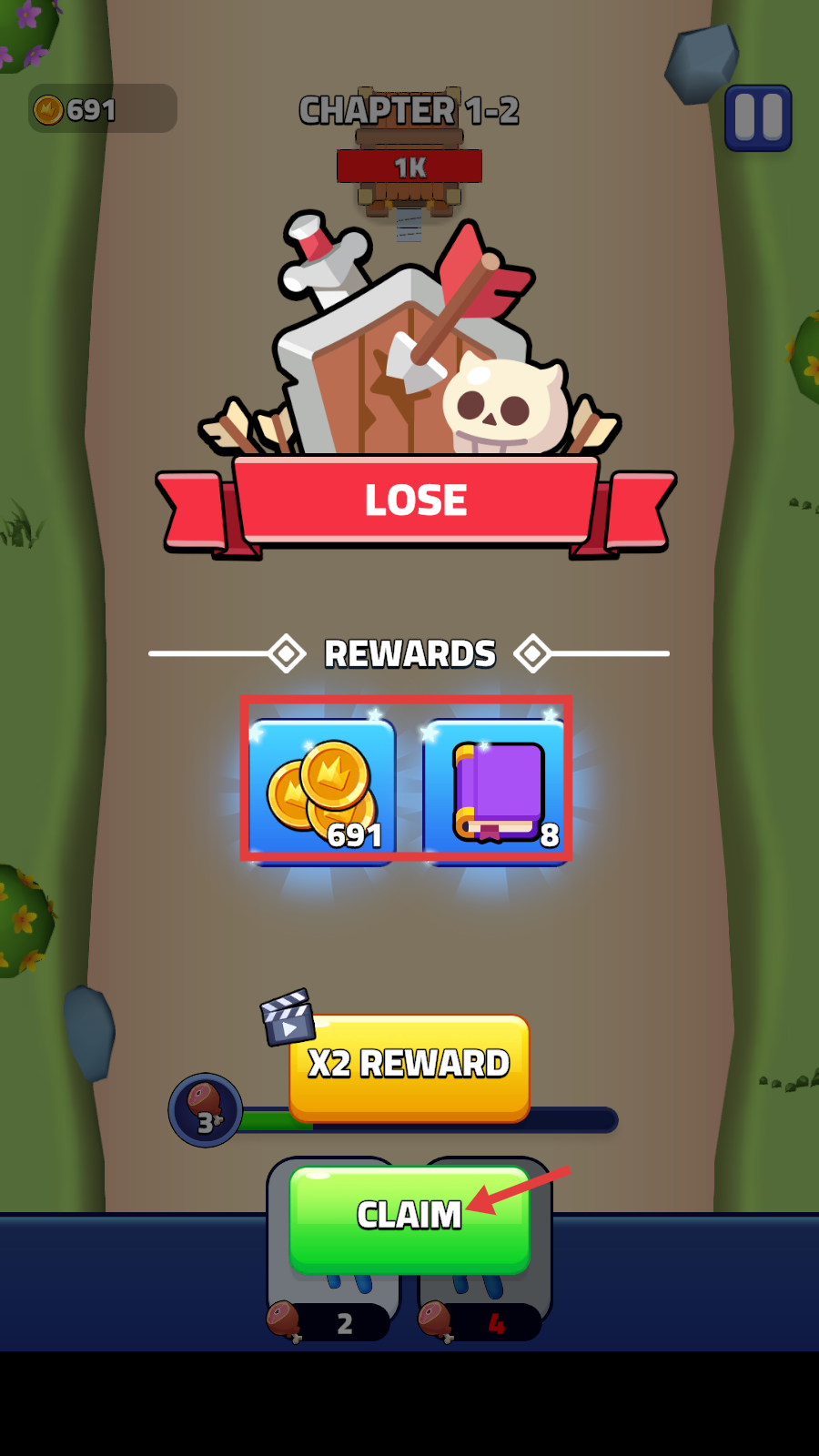Pause the game
This screenshot has width=819, height=1456.
click(x=758, y=118)
